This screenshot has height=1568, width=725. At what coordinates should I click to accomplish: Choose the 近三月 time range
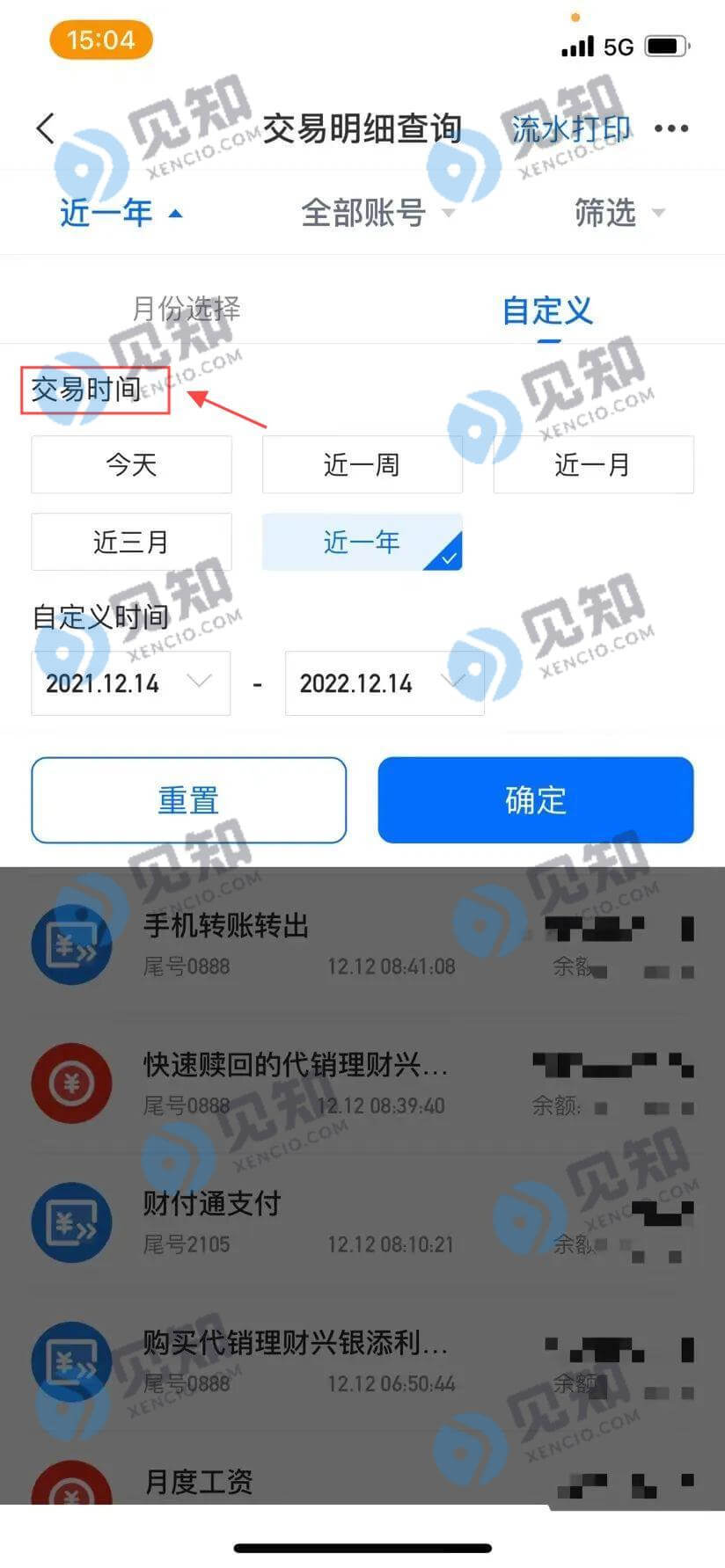(131, 542)
